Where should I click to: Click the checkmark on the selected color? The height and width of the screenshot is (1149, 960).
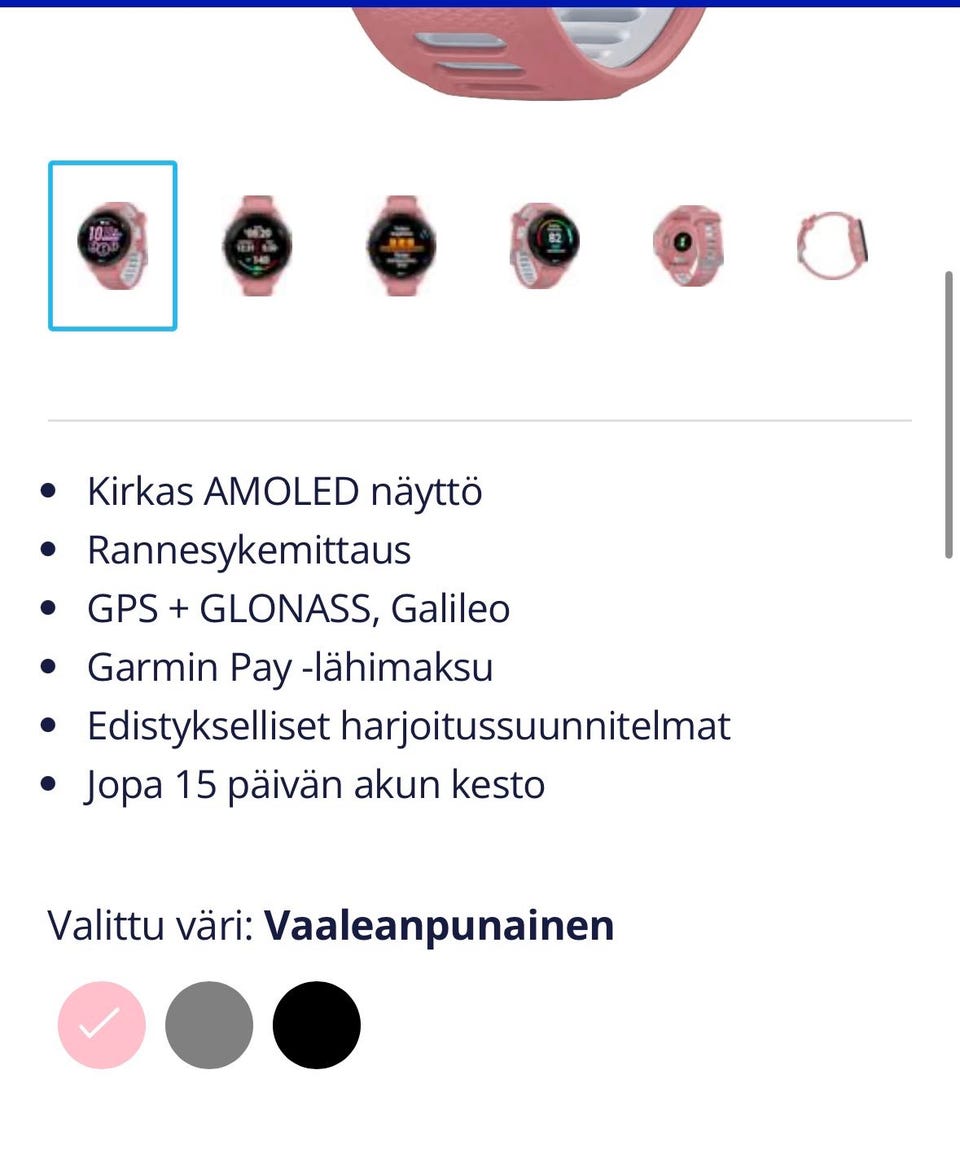click(101, 1024)
